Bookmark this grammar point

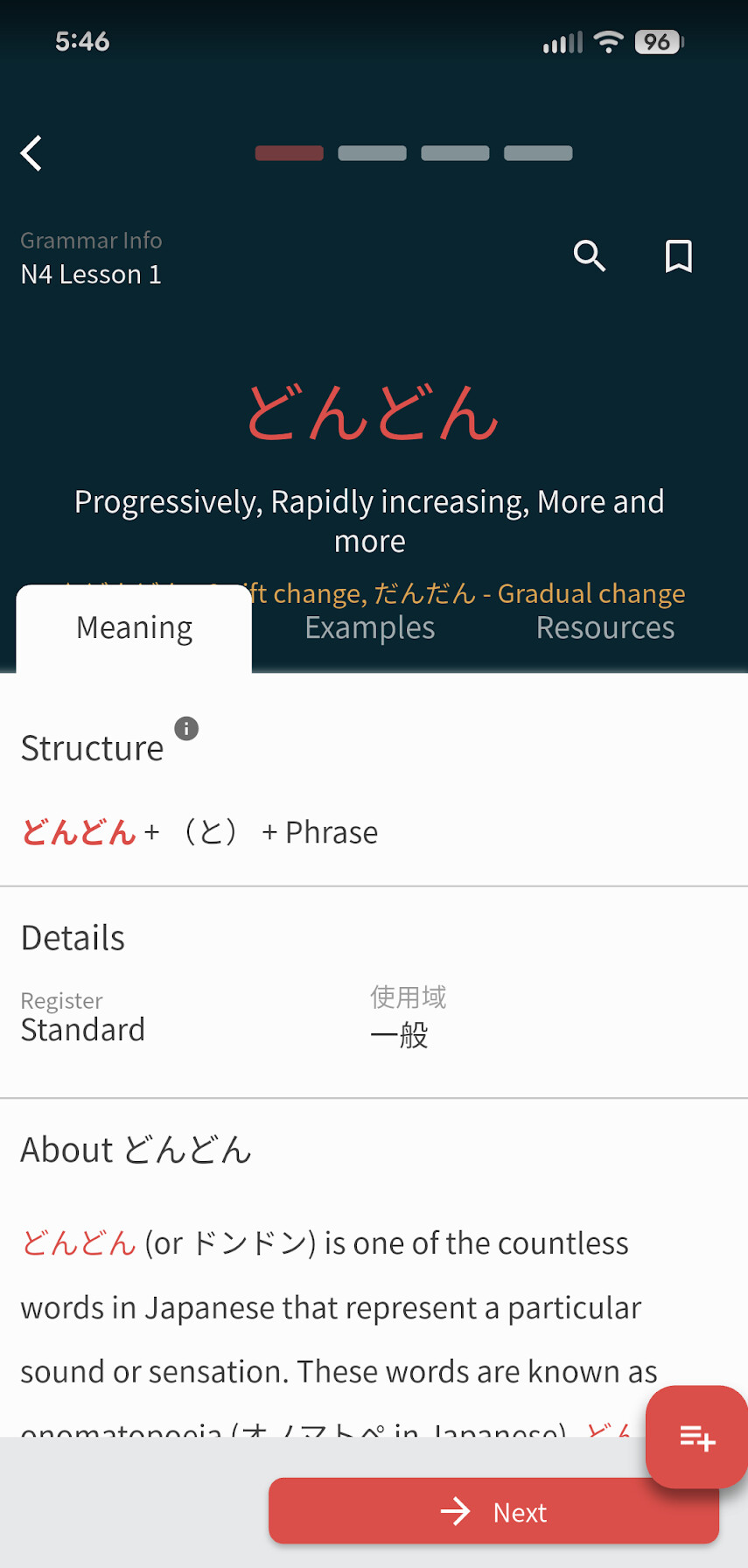679,256
